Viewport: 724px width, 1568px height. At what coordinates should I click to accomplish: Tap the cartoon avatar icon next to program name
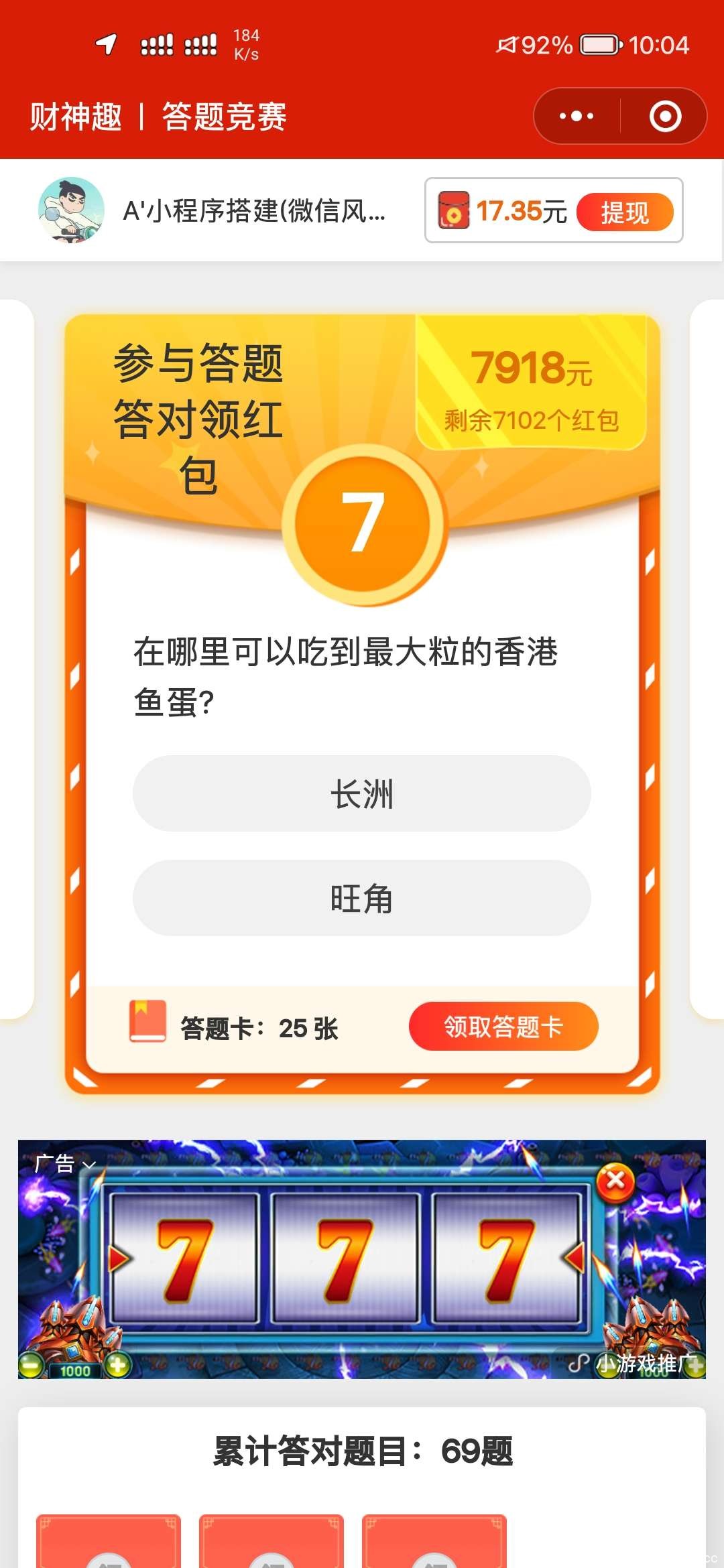(x=71, y=211)
